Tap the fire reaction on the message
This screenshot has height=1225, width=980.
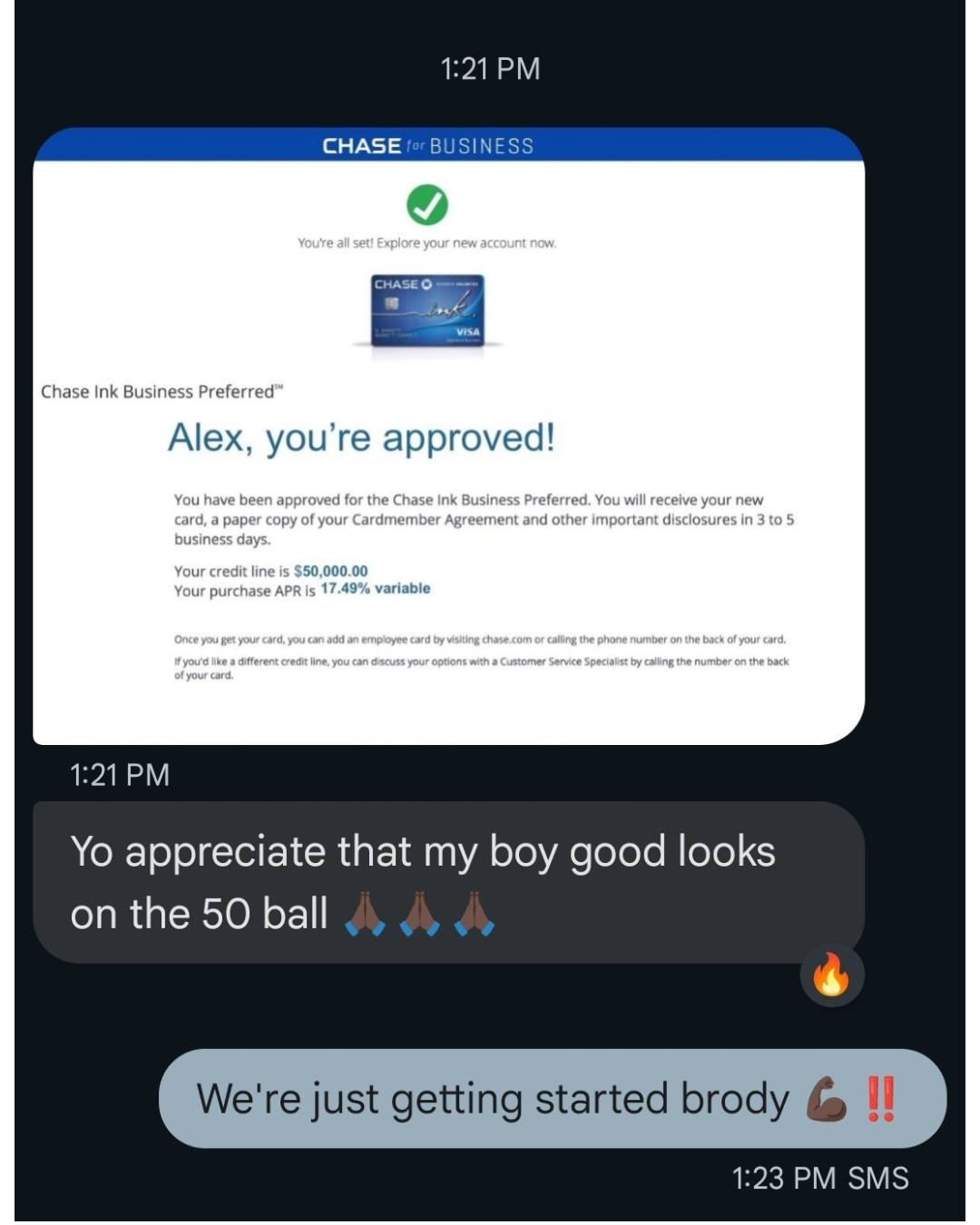831,975
